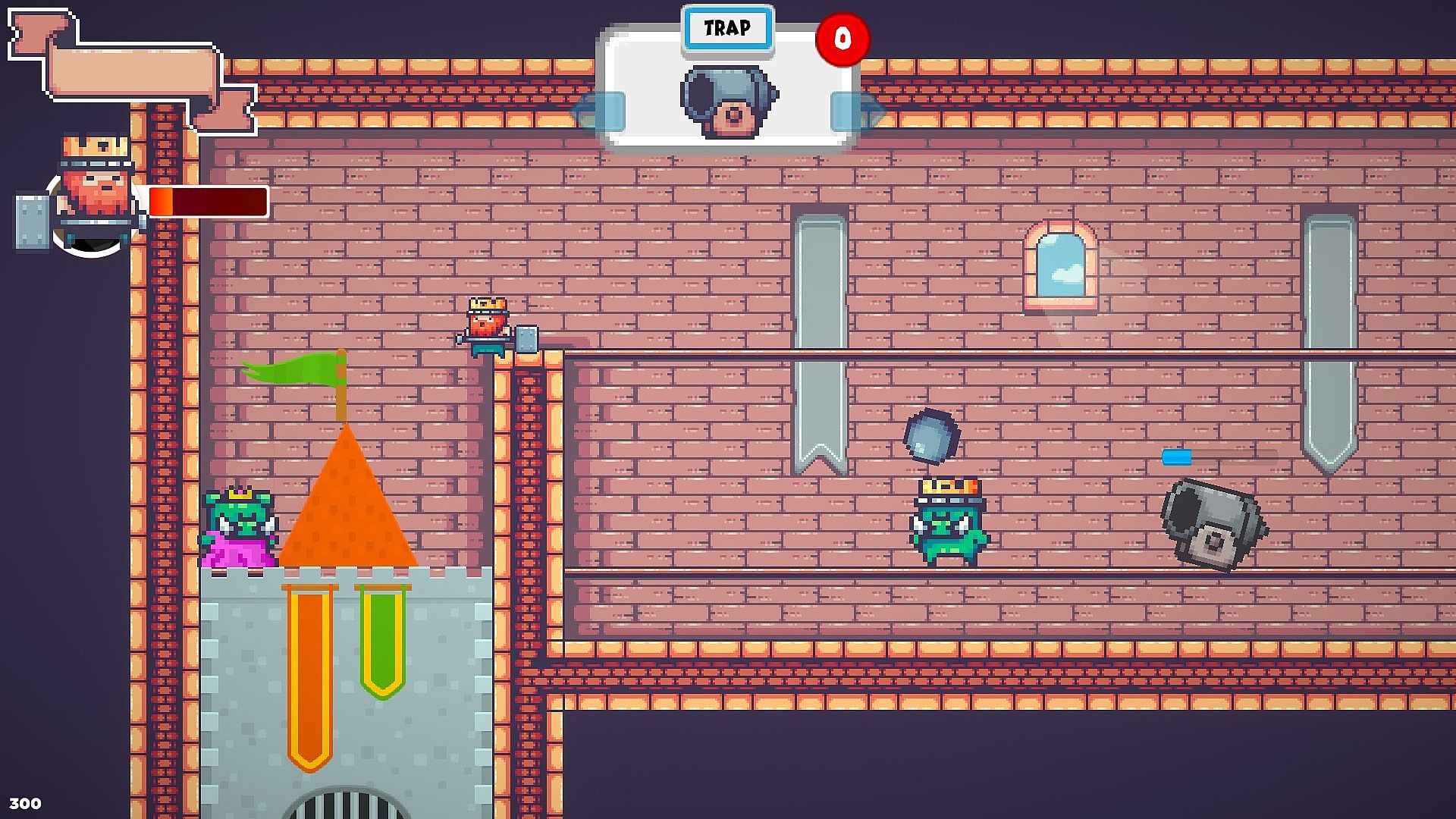The image size is (1456, 819).
Task: Choose the cannon trap card
Action: (x=728, y=102)
